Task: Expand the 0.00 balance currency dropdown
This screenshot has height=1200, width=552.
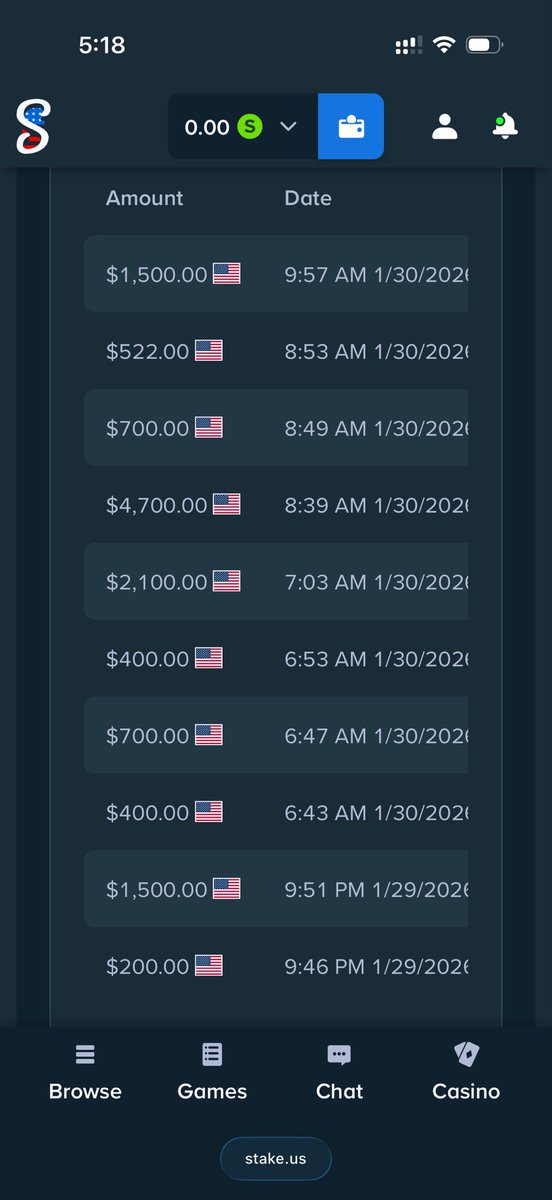Action: tap(243, 127)
